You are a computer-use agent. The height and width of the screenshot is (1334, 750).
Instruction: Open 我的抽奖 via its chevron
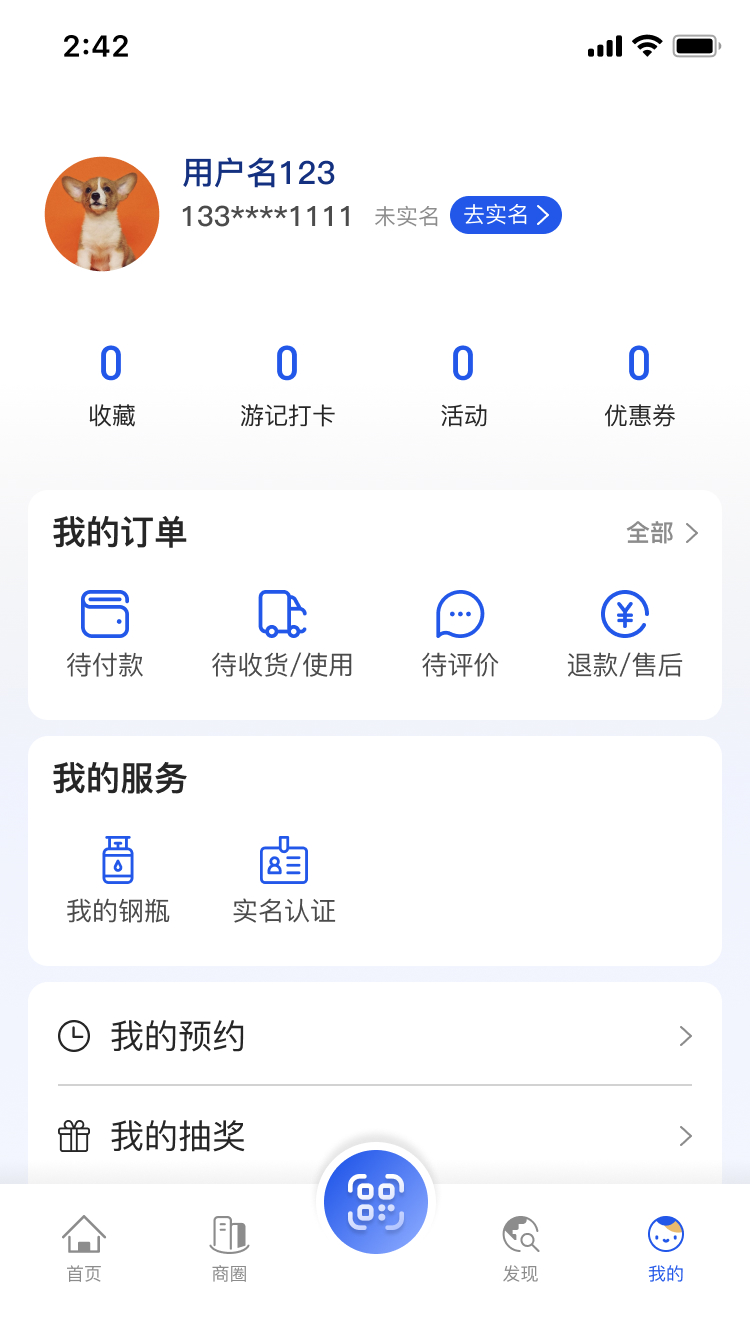684,1136
